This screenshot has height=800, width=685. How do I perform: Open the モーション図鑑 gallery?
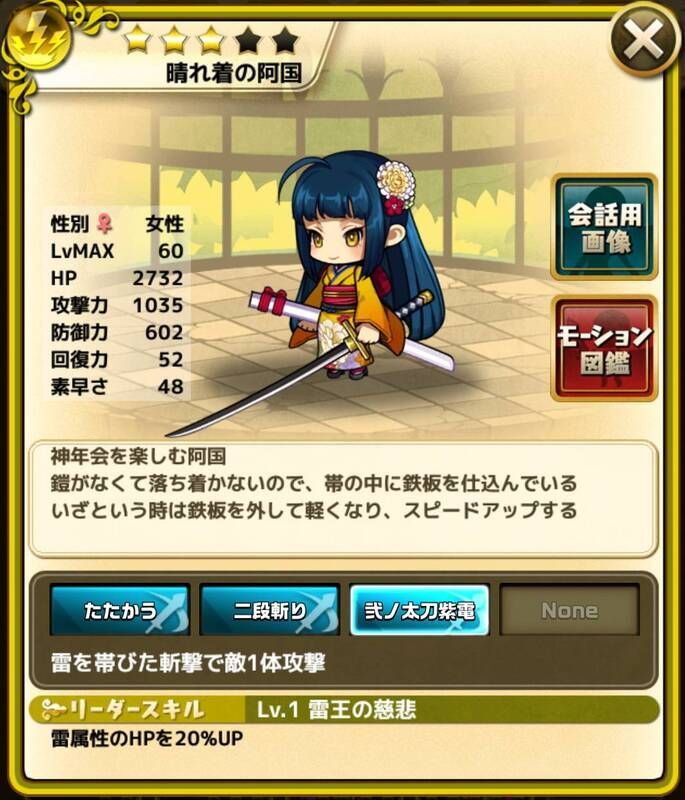604,348
